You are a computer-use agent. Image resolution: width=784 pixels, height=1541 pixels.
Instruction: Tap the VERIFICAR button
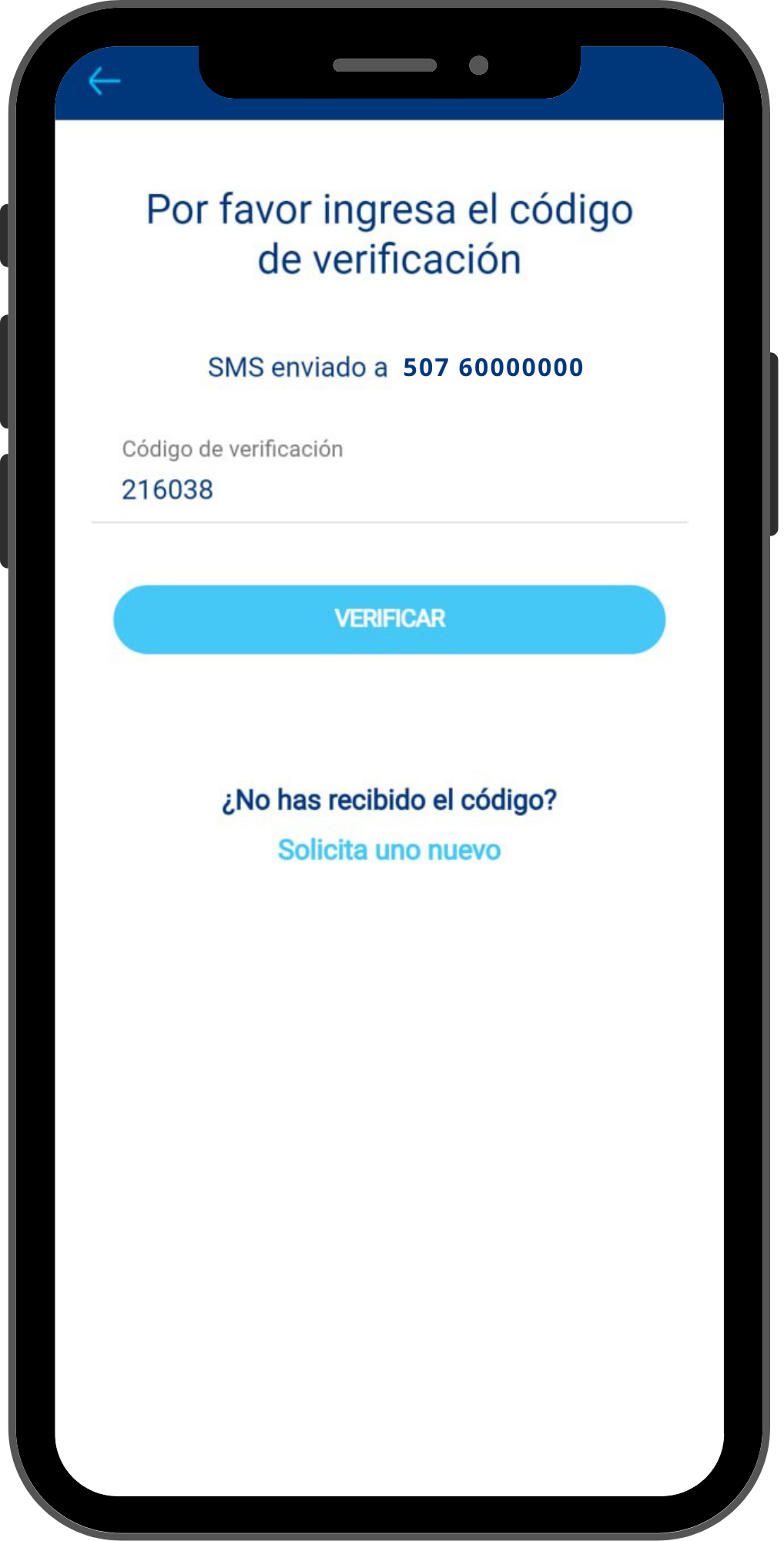click(x=389, y=619)
